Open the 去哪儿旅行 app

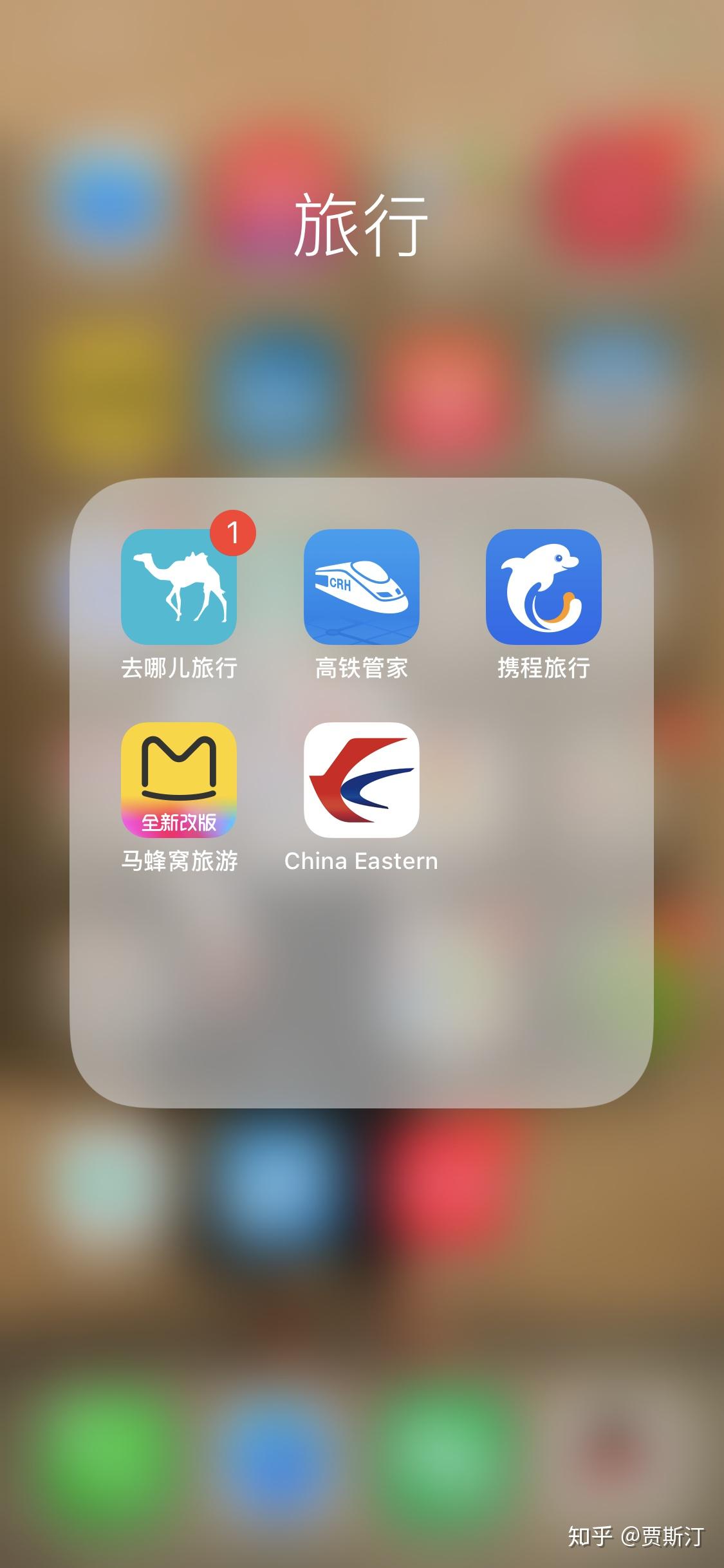point(179,587)
